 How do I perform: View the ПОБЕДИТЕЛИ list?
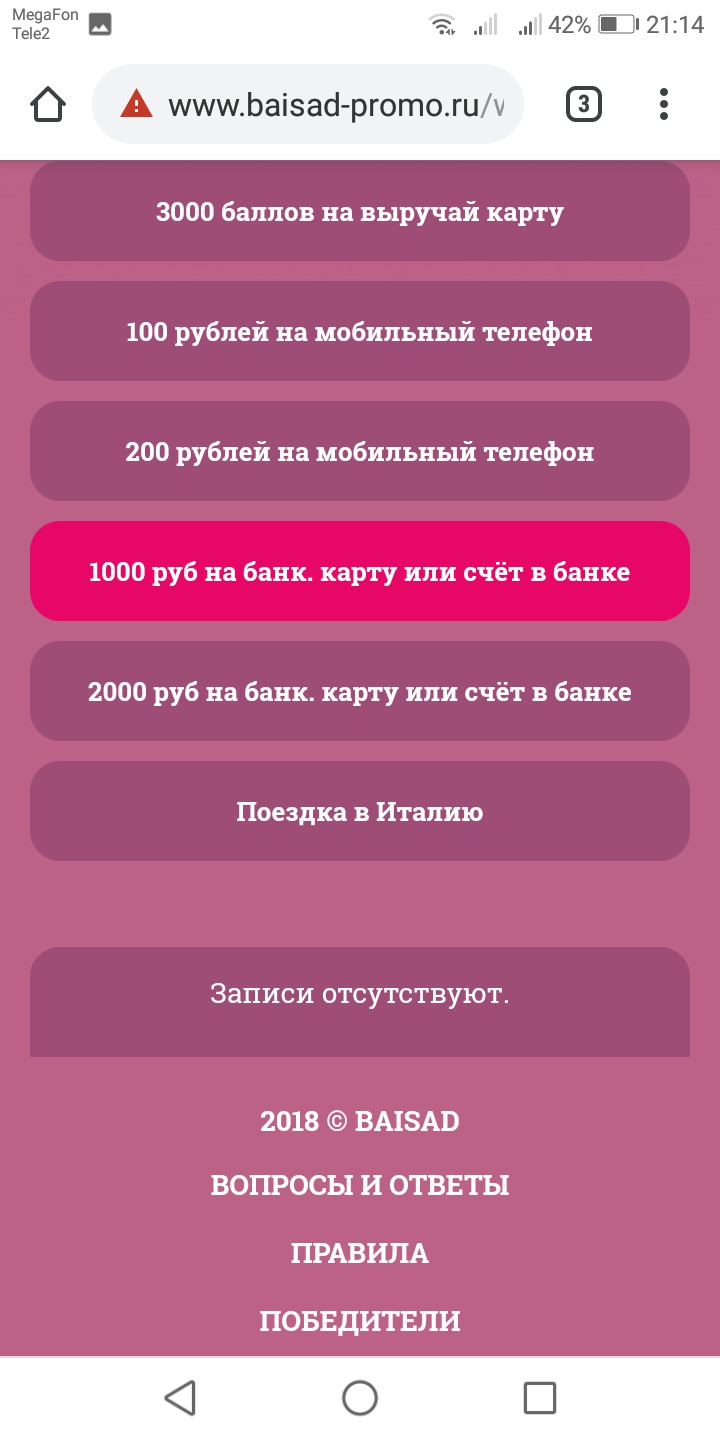click(360, 1321)
